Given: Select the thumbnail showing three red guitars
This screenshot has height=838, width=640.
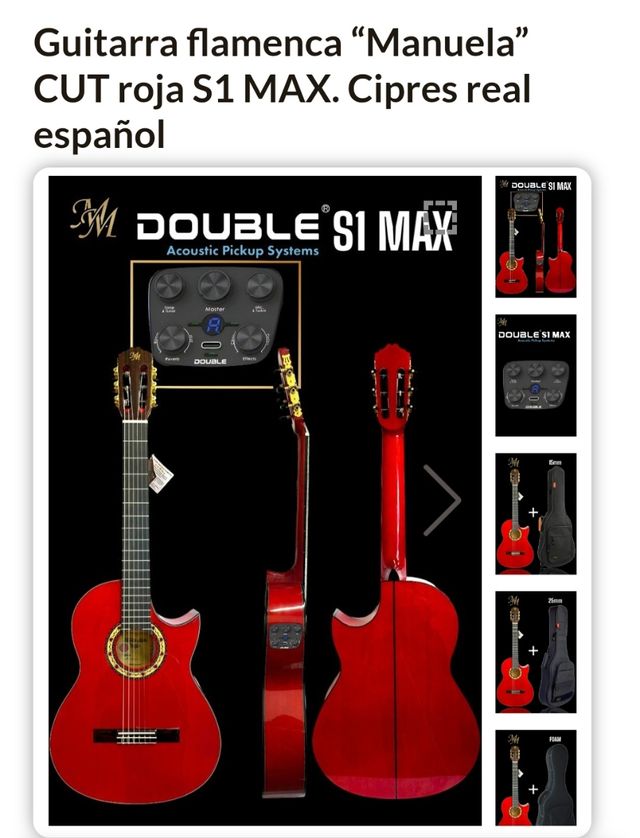Looking at the screenshot, I should 535,237.
